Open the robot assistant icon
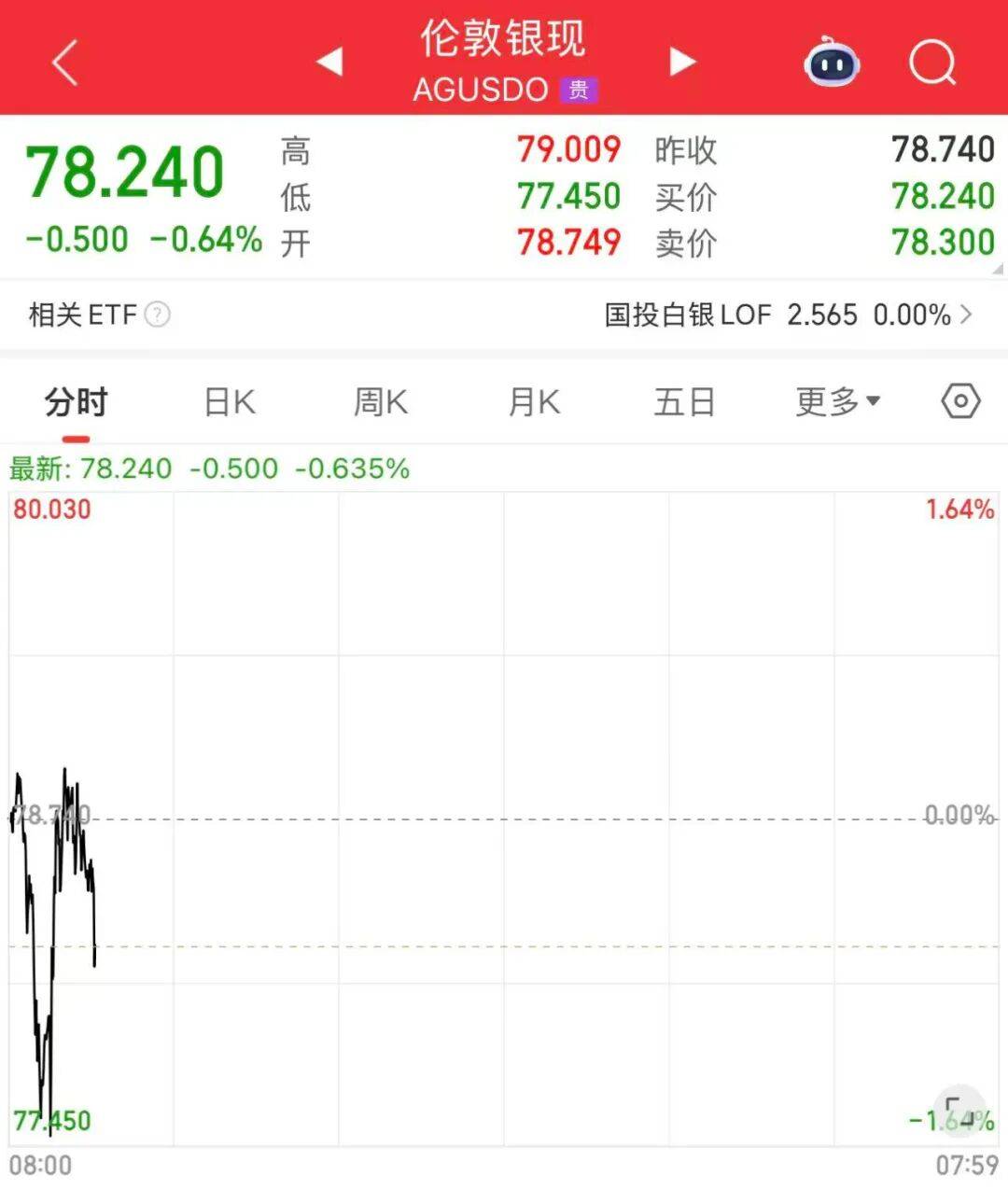Viewport: 1008px width, 1203px height. click(x=831, y=62)
